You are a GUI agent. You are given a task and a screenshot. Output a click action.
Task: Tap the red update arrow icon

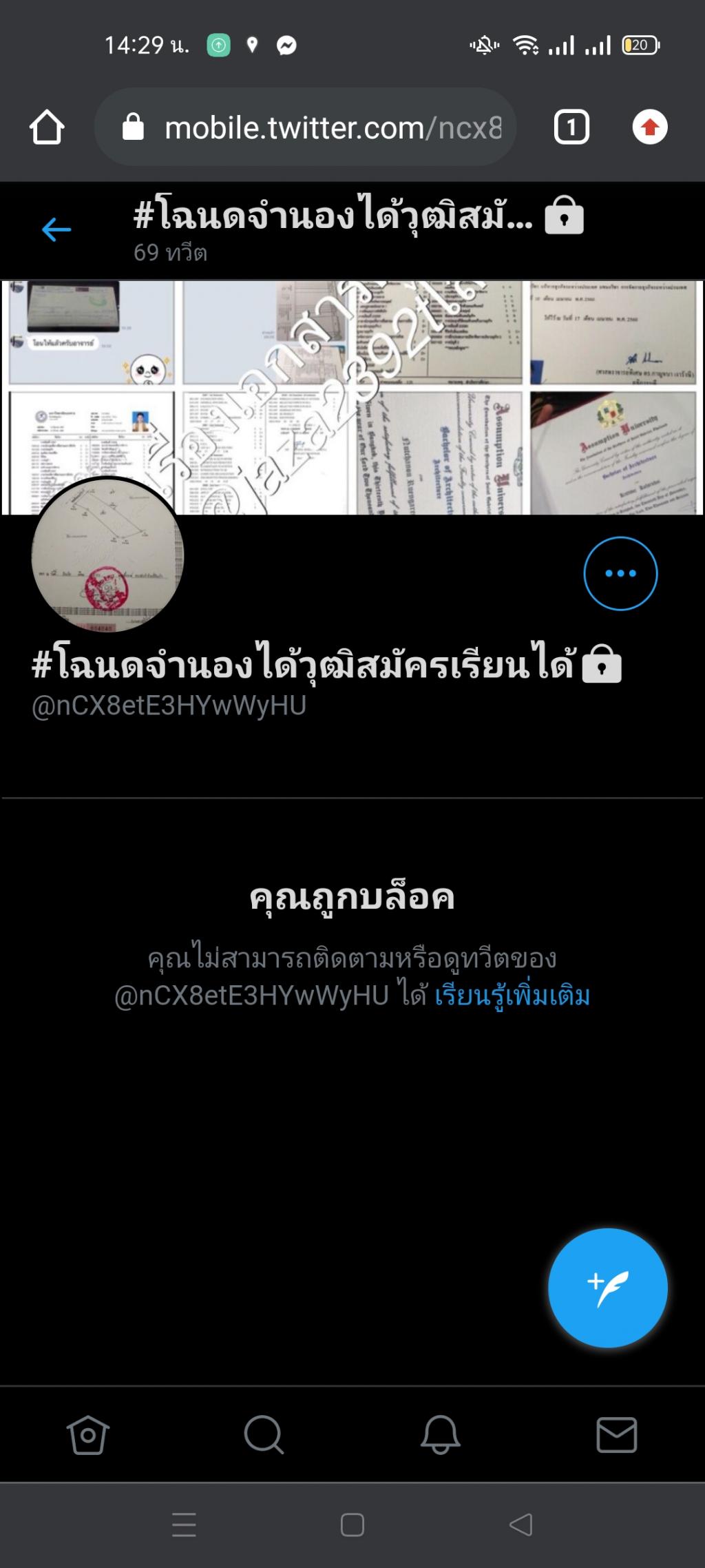point(650,127)
